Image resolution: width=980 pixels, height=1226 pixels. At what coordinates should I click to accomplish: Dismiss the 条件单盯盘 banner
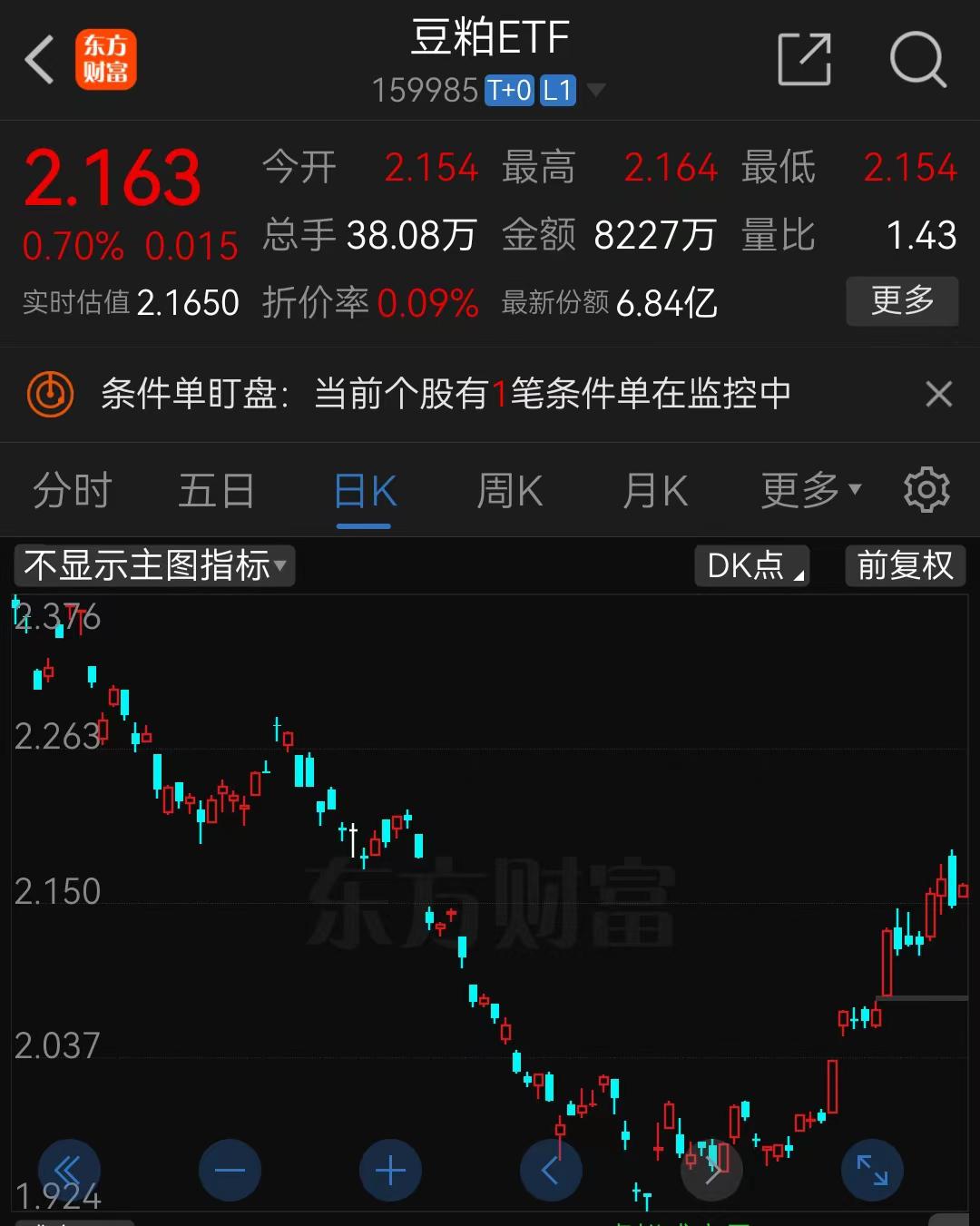coord(938,394)
